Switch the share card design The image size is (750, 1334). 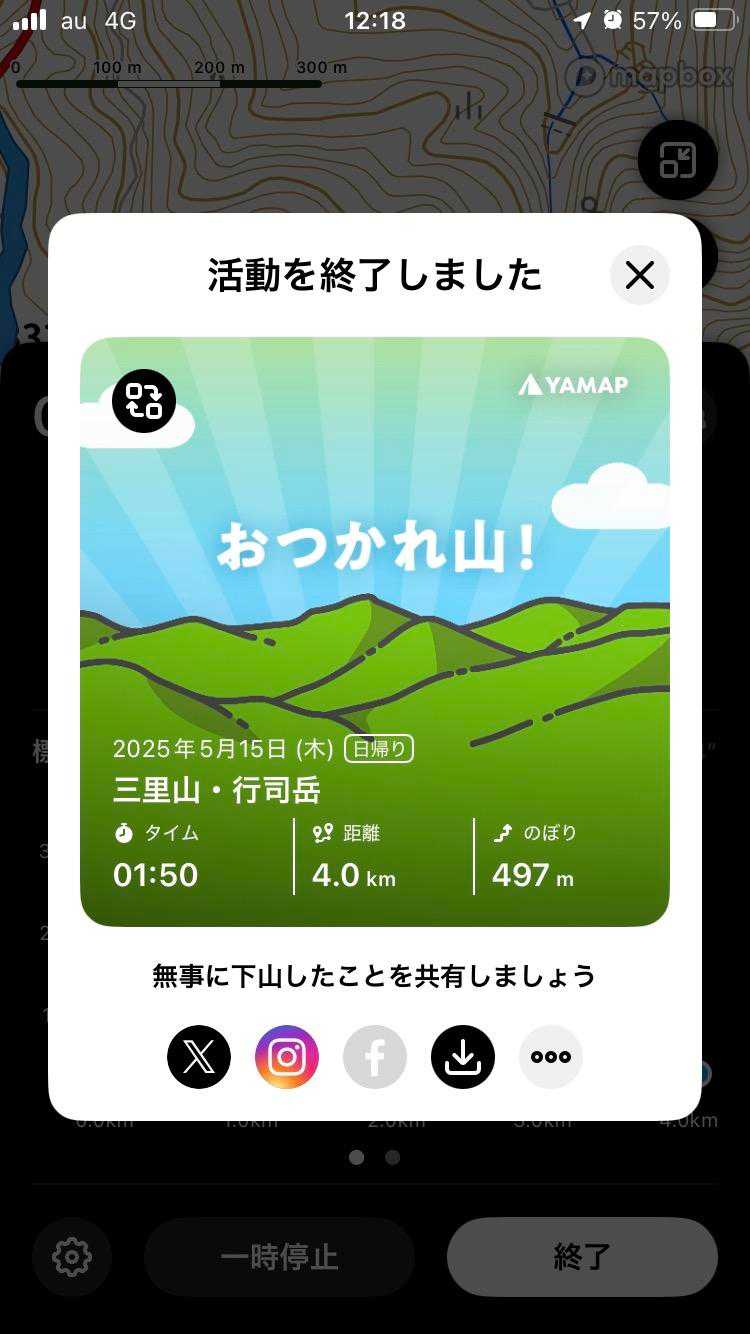(x=144, y=401)
